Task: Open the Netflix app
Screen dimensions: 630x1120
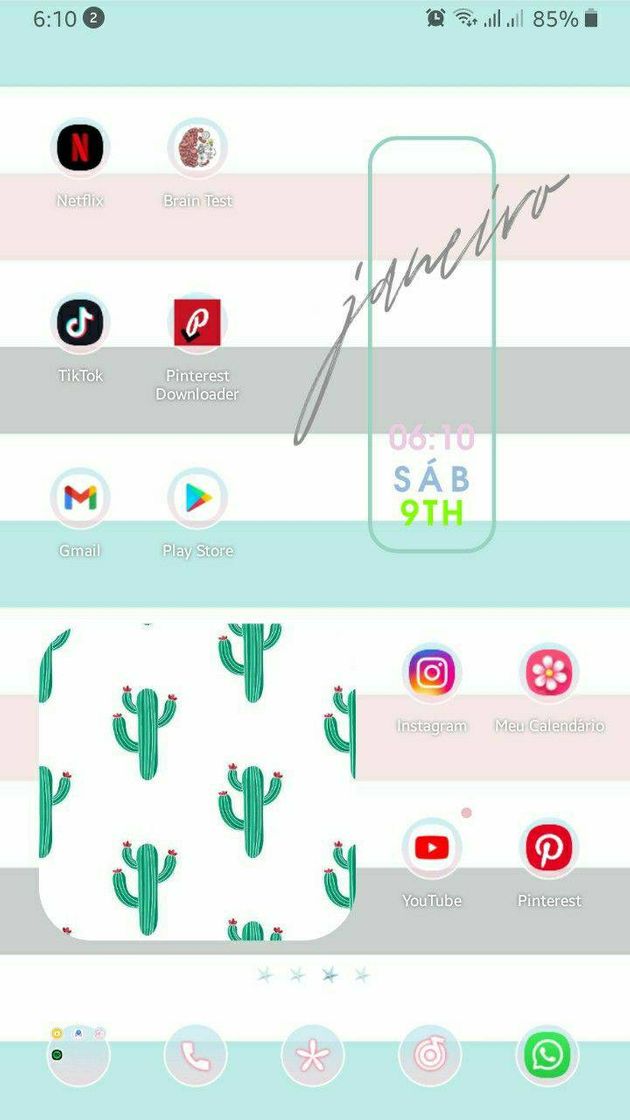Action: pyautogui.click(x=79, y=149)
